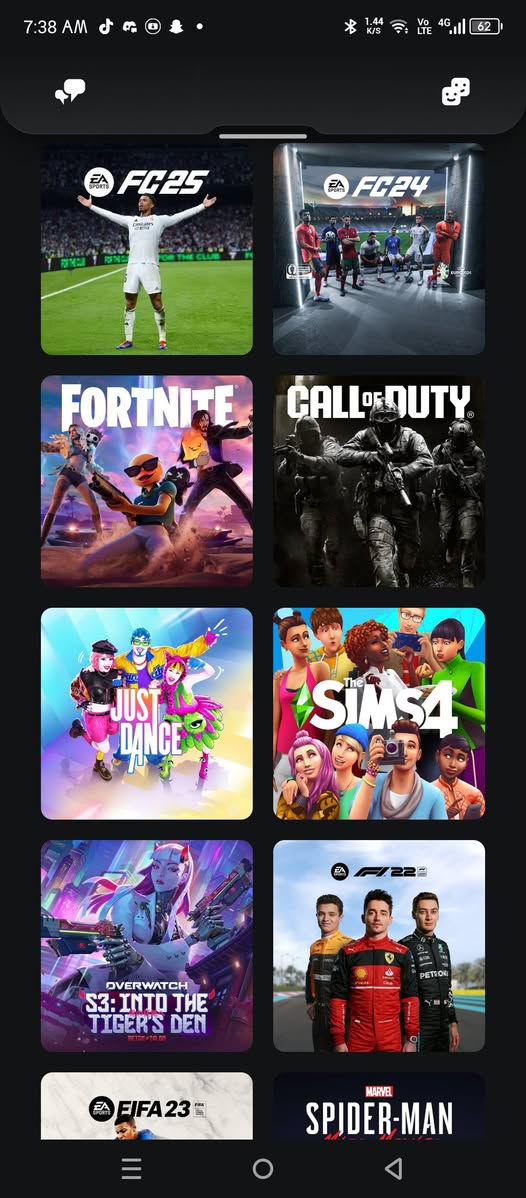This screenshot has height=1198, width=526.
Task: Open the Fortnite game tile
Action: (x=147, y=481)
